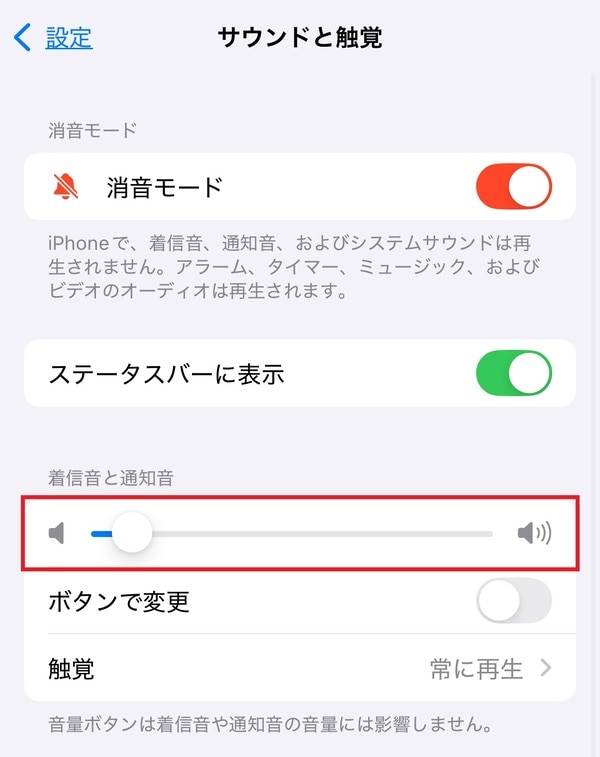Enable ボタンで変更 switch

(513, 601)
